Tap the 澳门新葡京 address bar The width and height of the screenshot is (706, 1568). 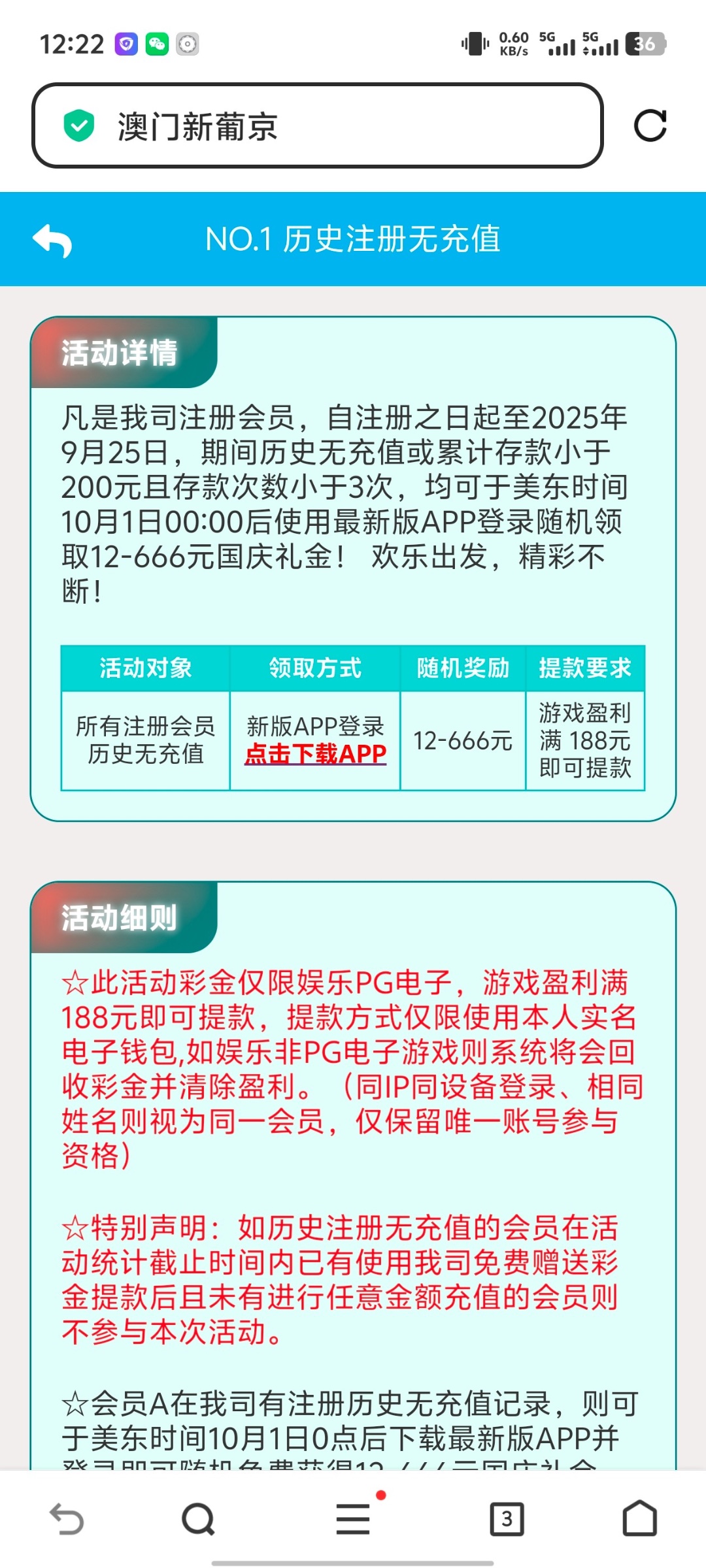317,125
